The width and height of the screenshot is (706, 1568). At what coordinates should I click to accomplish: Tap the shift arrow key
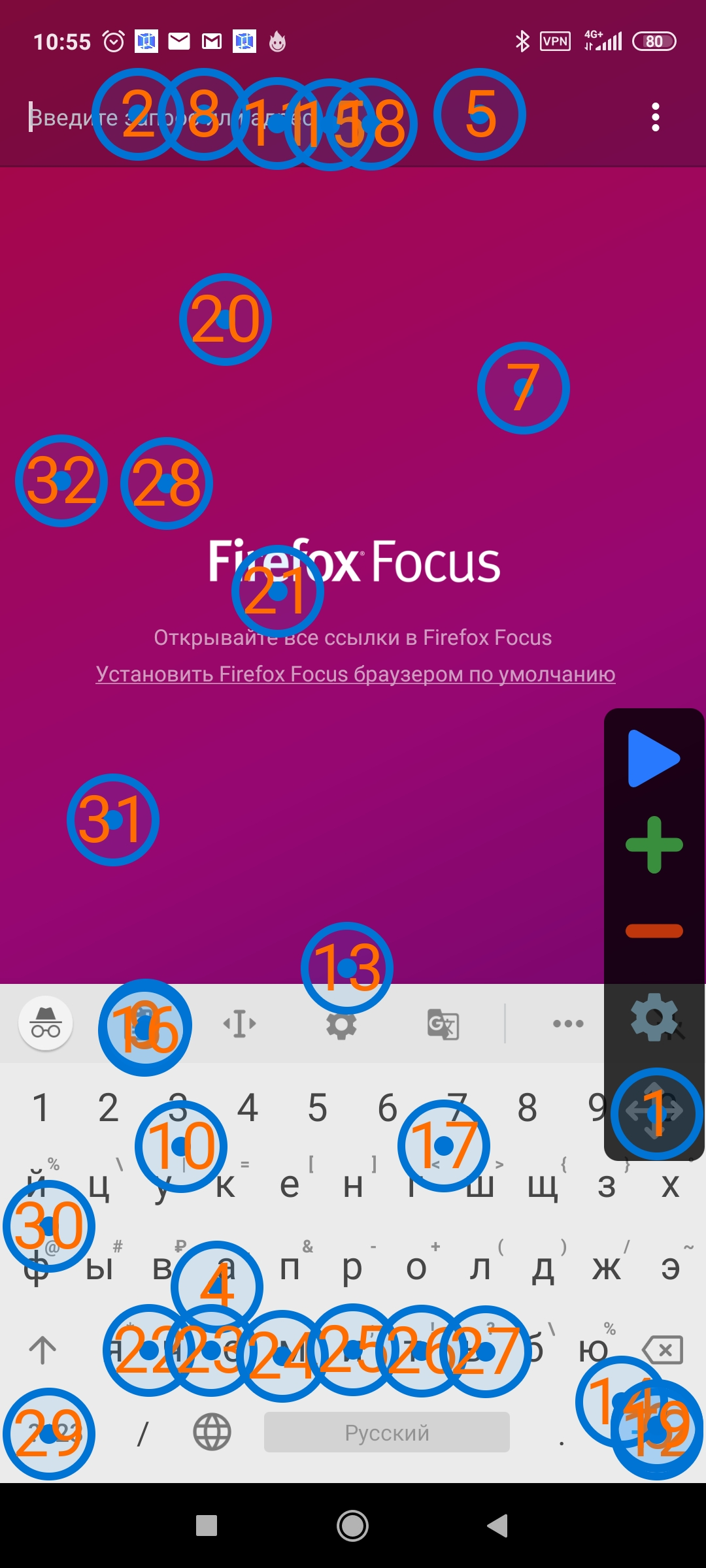click(42, 1349)
